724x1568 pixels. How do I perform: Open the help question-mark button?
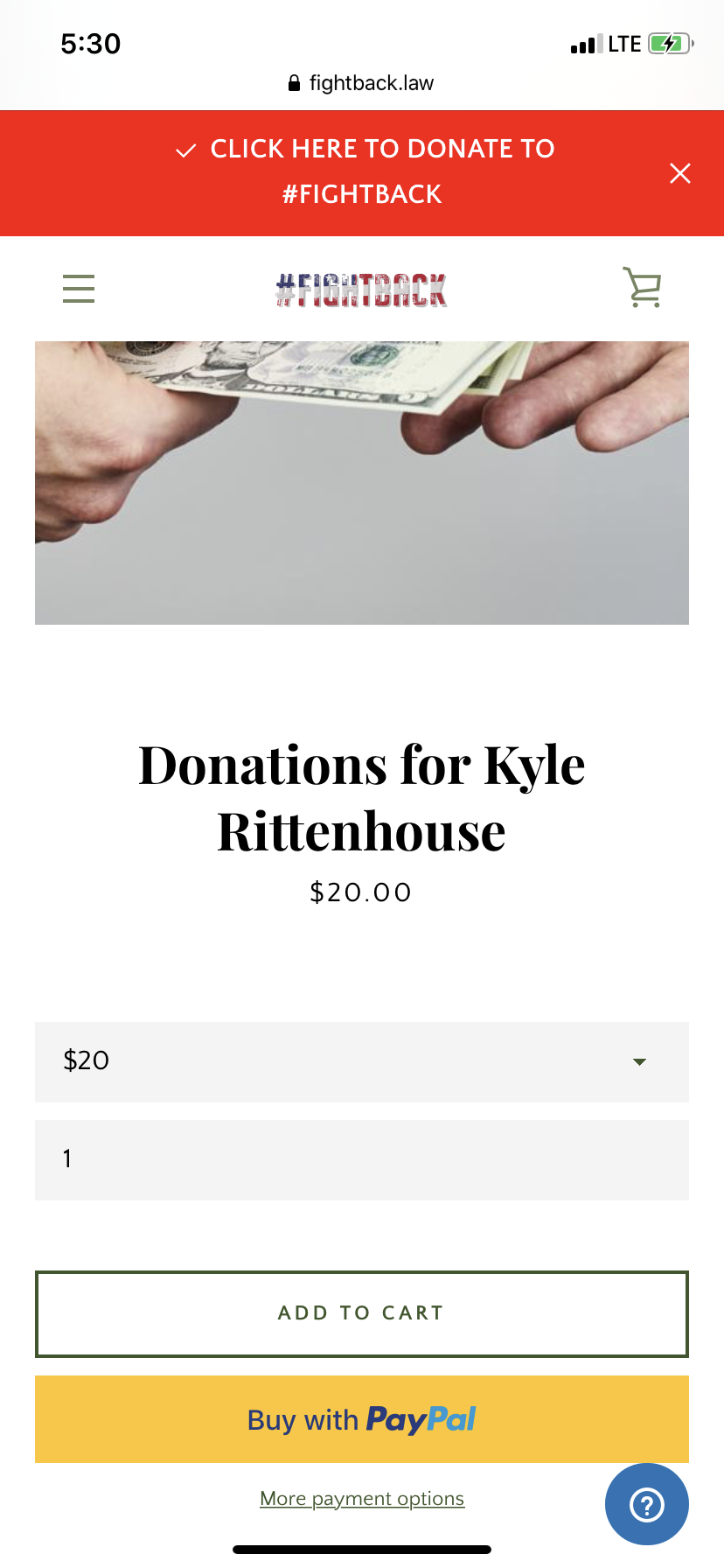tap(647, 1505)
